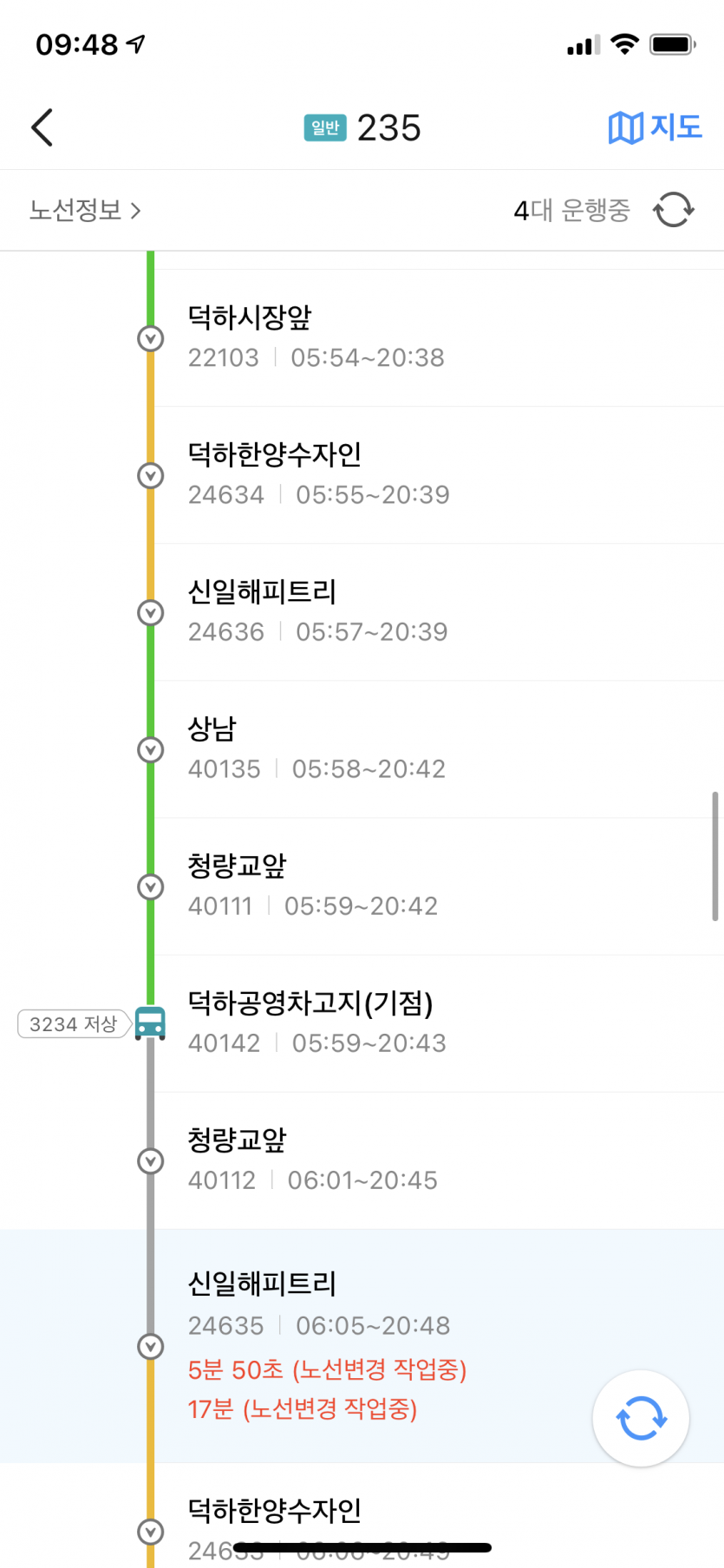The height and width of the screenshot is (1568, 724).
Task: Open 덕하공영차고지(기점) stop
Action: pos(439,1023)
